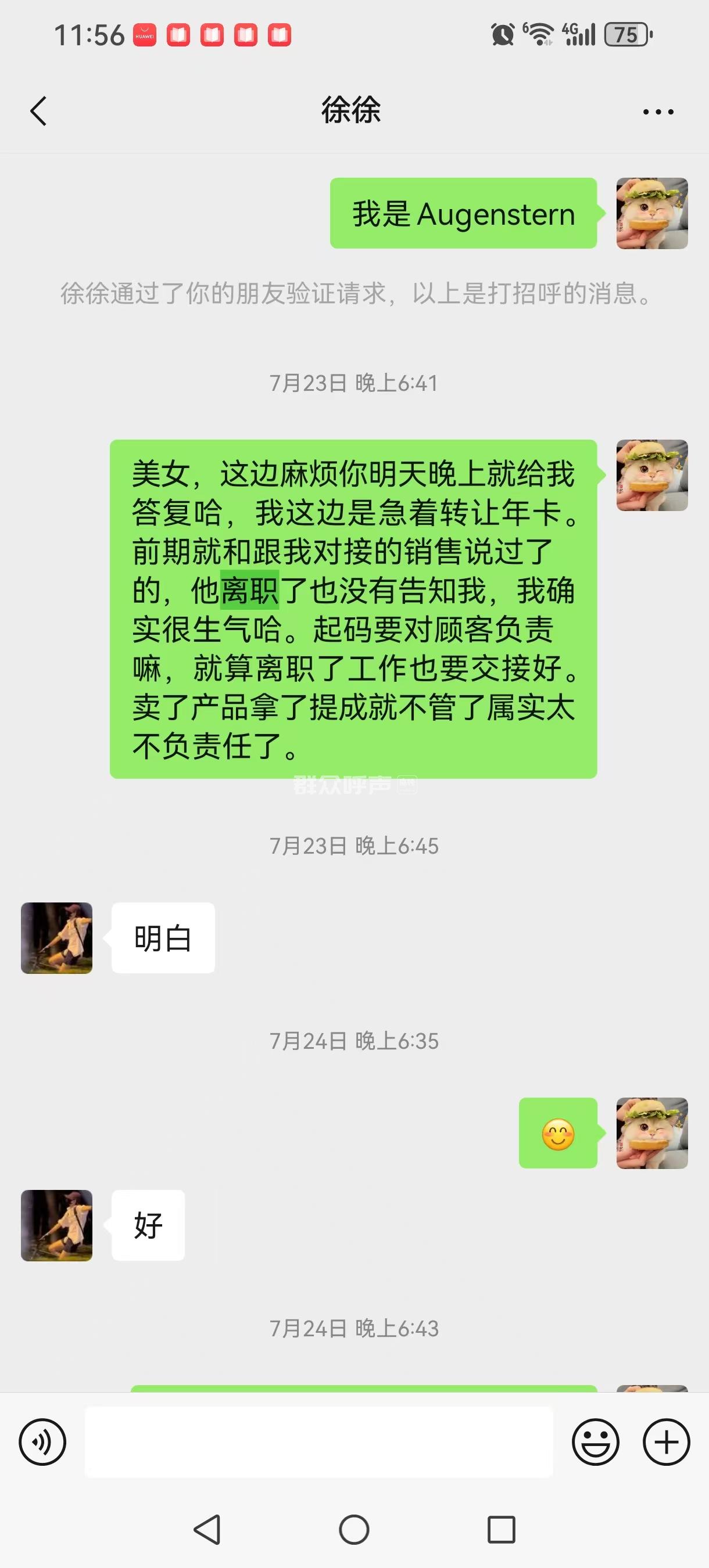Open recent apps from navigation bar
The image size is (709, 1568).
502,1530
